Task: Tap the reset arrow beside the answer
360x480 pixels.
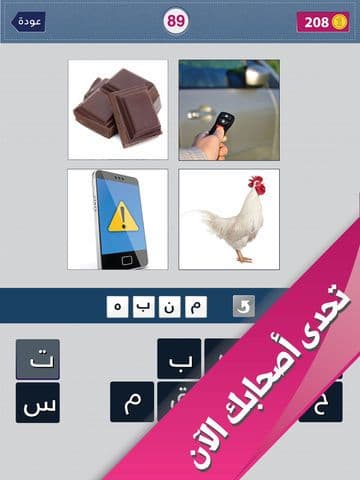Action: coord(244,306)
